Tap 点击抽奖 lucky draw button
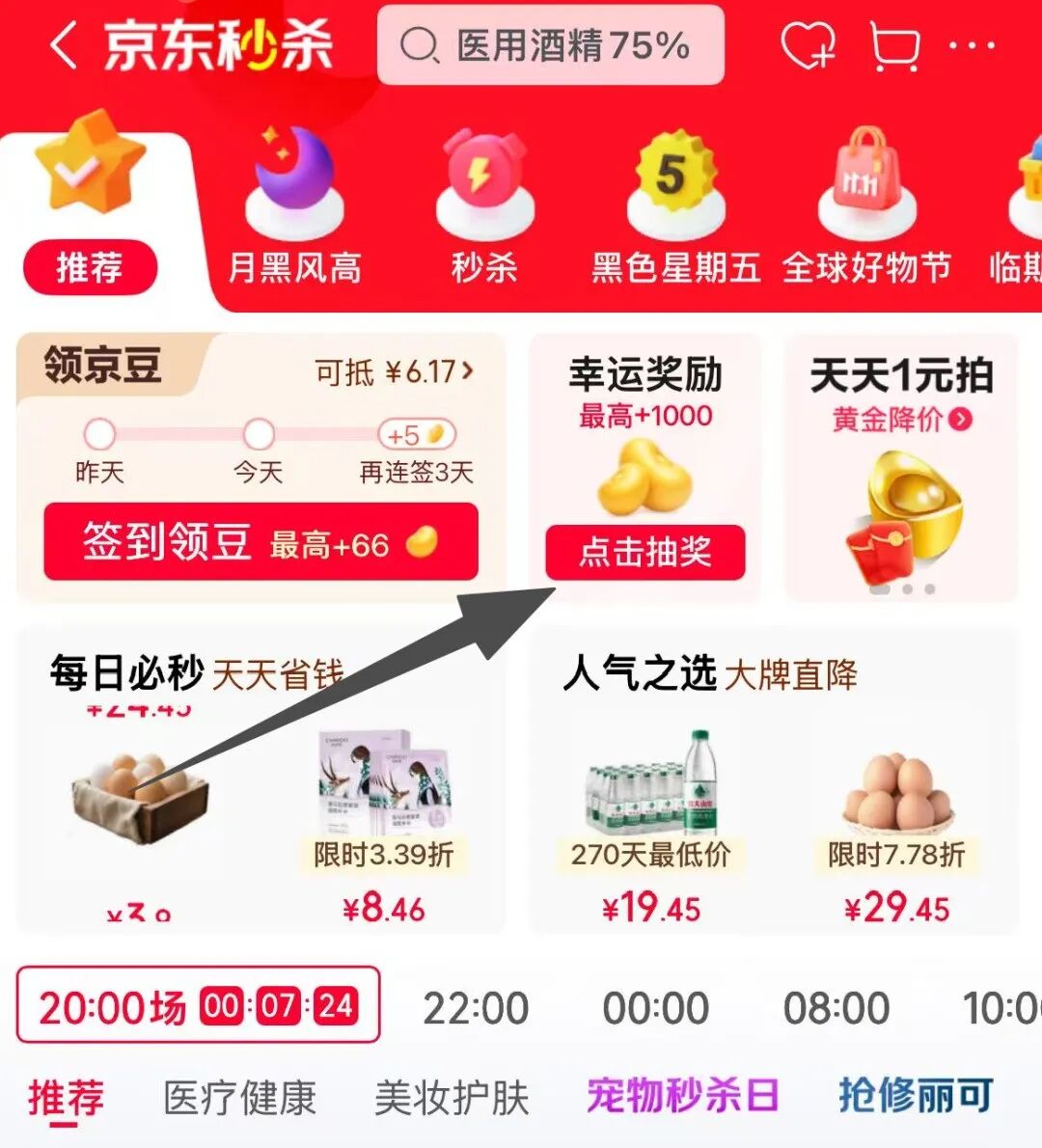This screenshot has width=1042, height=1148. pyautogui.click(x=644, y=552)
